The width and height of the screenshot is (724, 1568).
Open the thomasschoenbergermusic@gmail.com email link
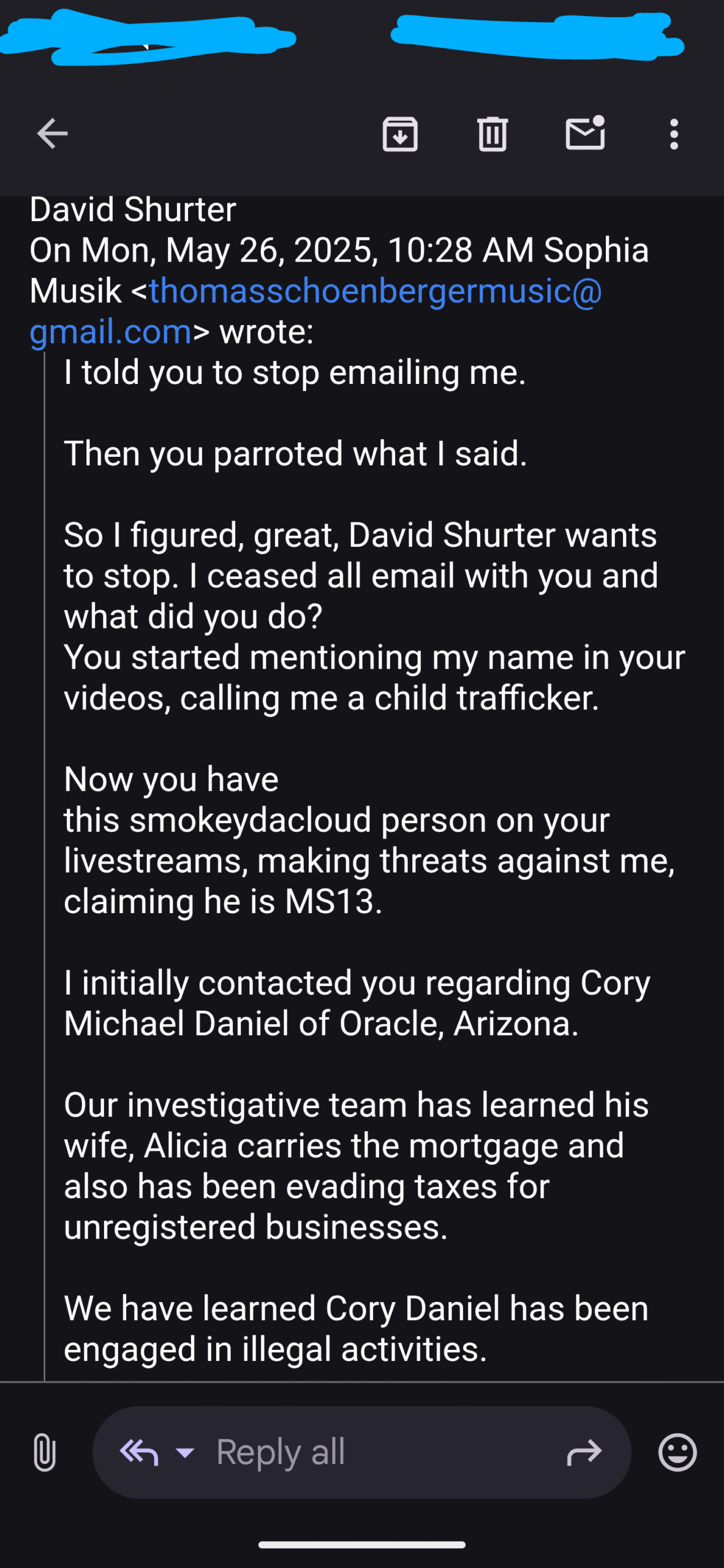[315, 311]
